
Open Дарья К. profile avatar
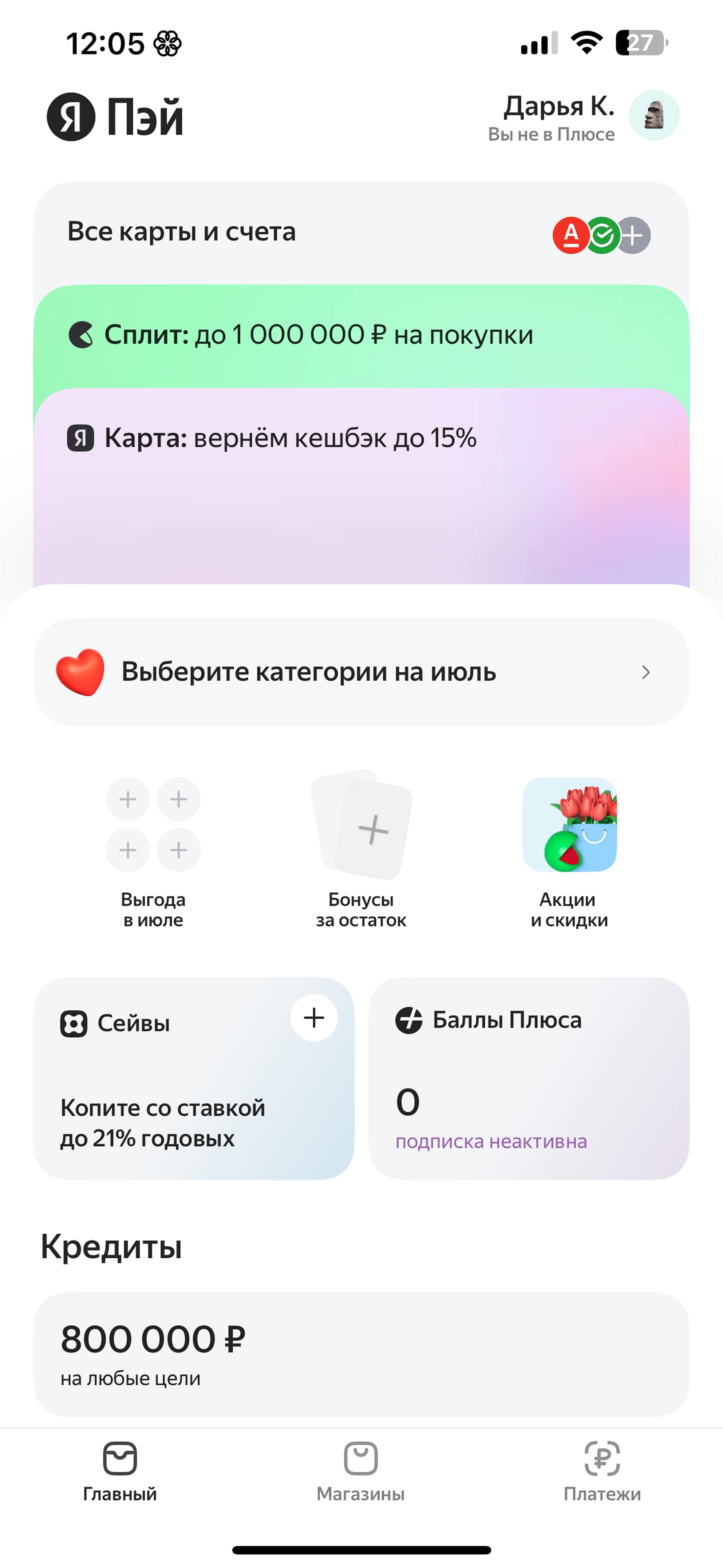click(x=654, y=115)
